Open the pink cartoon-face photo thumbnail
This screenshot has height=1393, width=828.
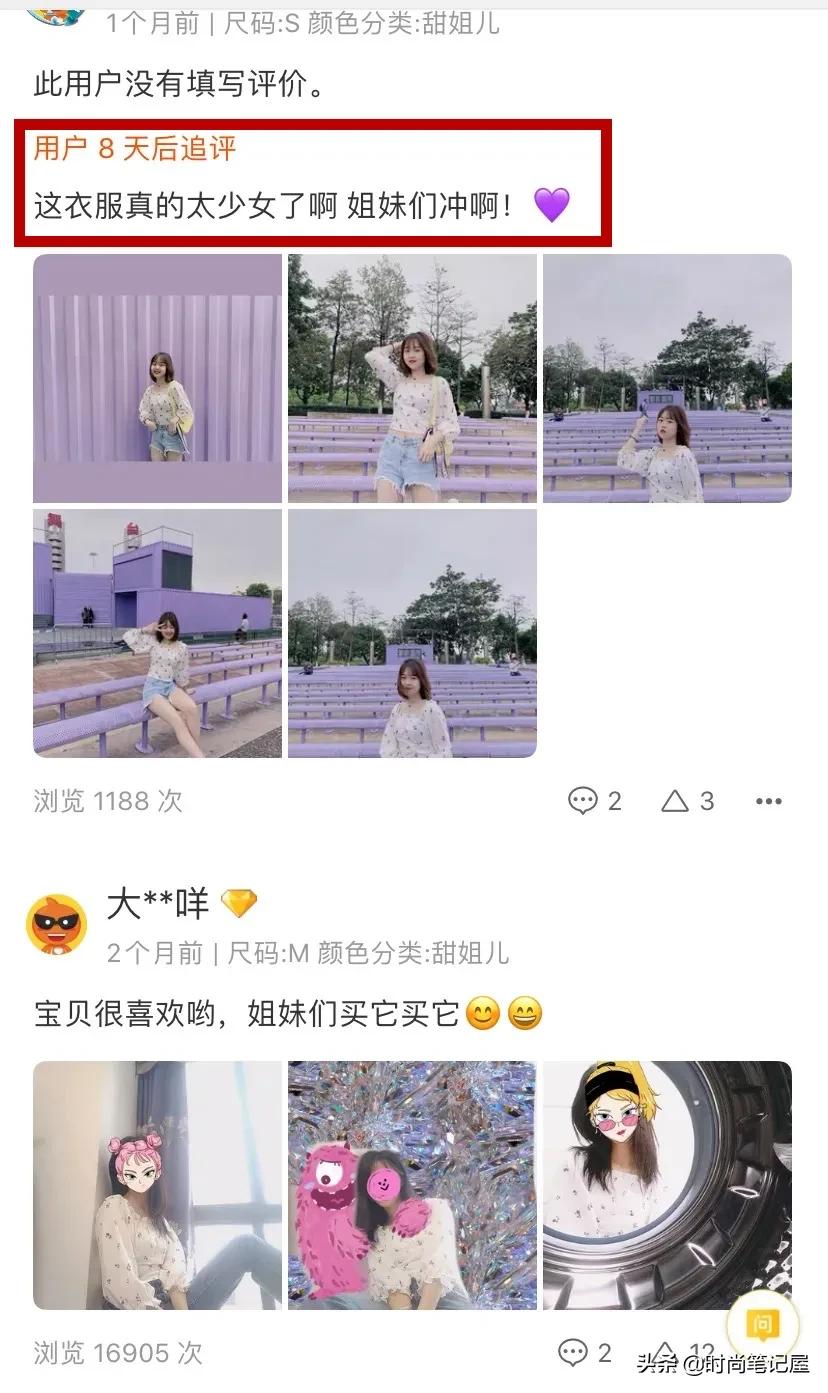156,1186
